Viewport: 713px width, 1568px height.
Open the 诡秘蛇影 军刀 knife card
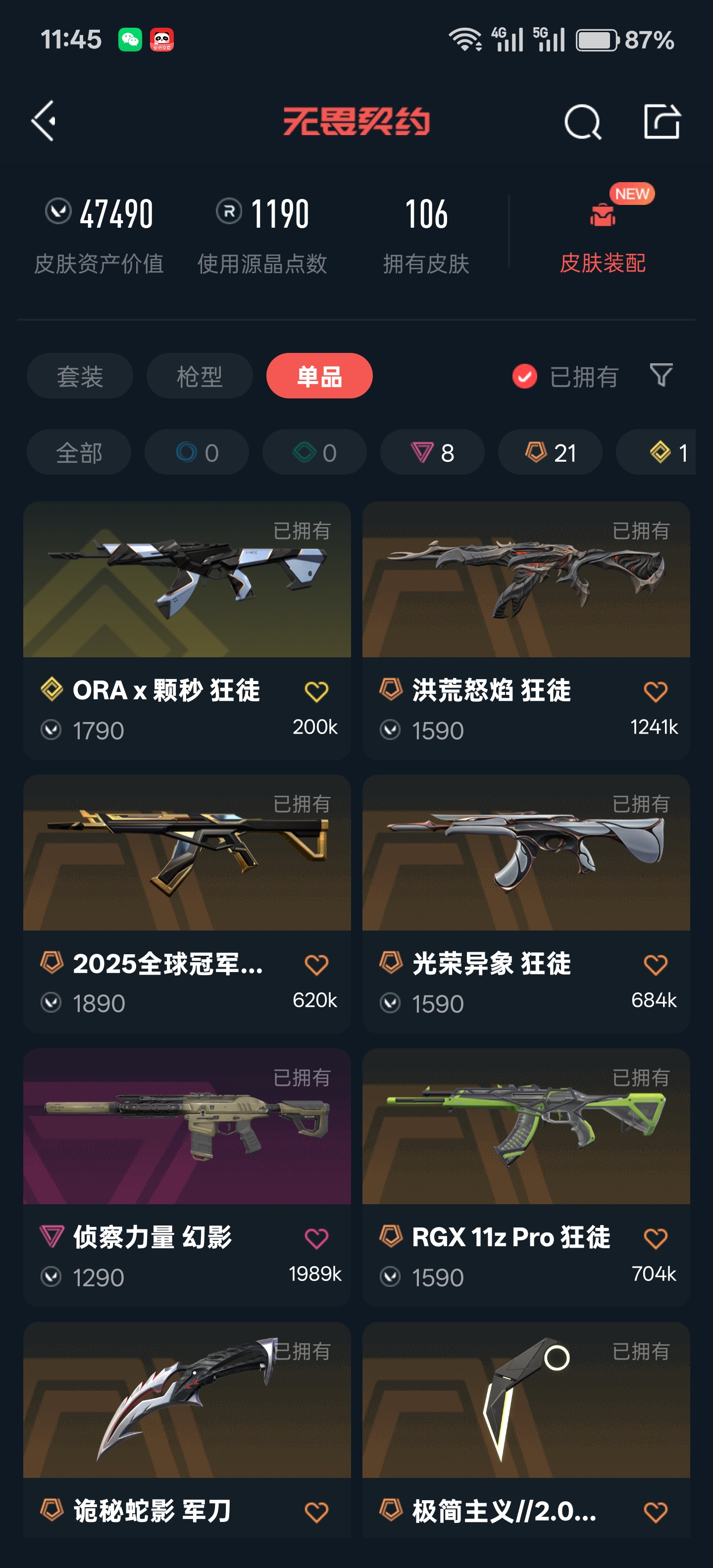tap(187, 1400)
